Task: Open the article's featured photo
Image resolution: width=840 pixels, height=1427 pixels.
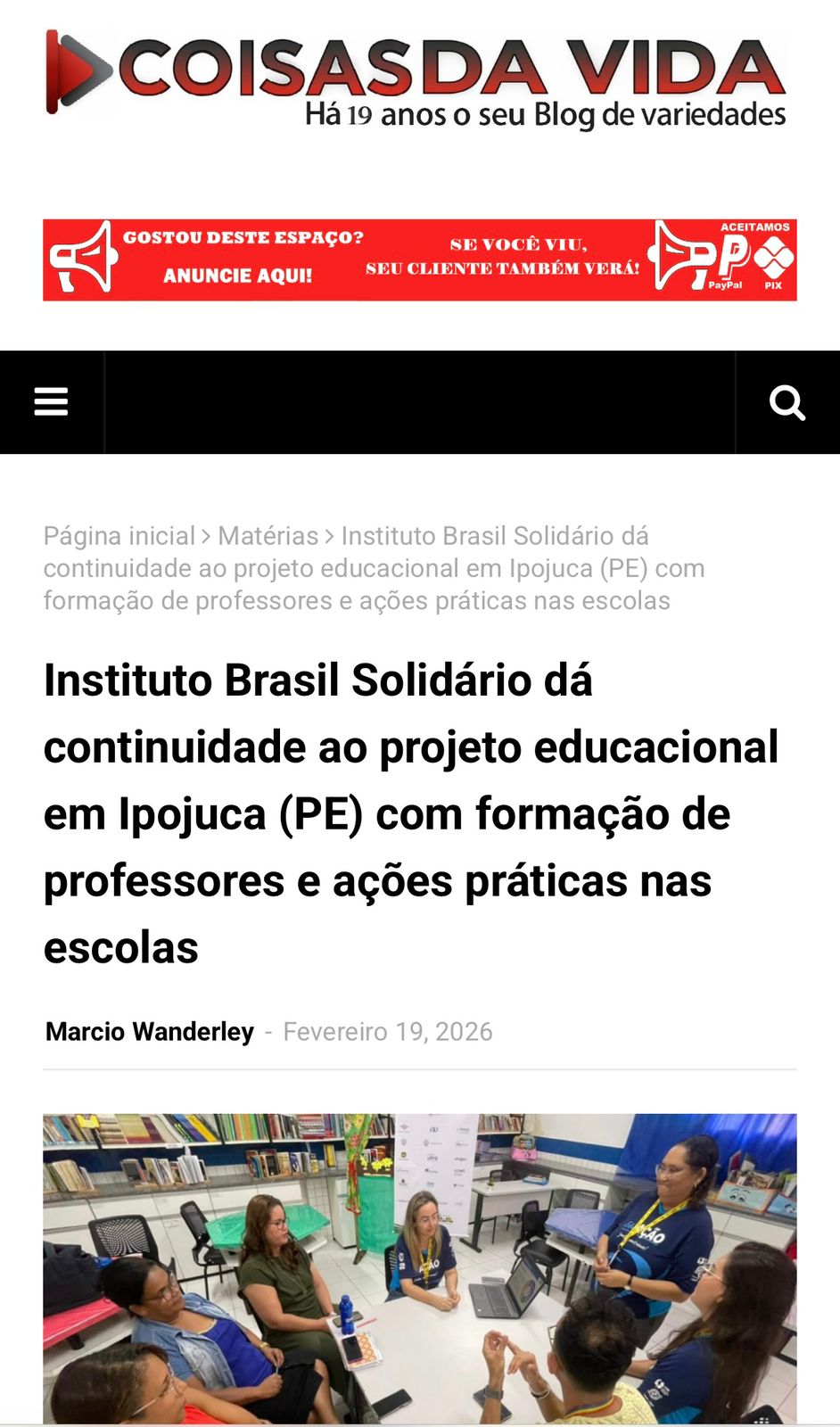Action: coord(419,1266)
